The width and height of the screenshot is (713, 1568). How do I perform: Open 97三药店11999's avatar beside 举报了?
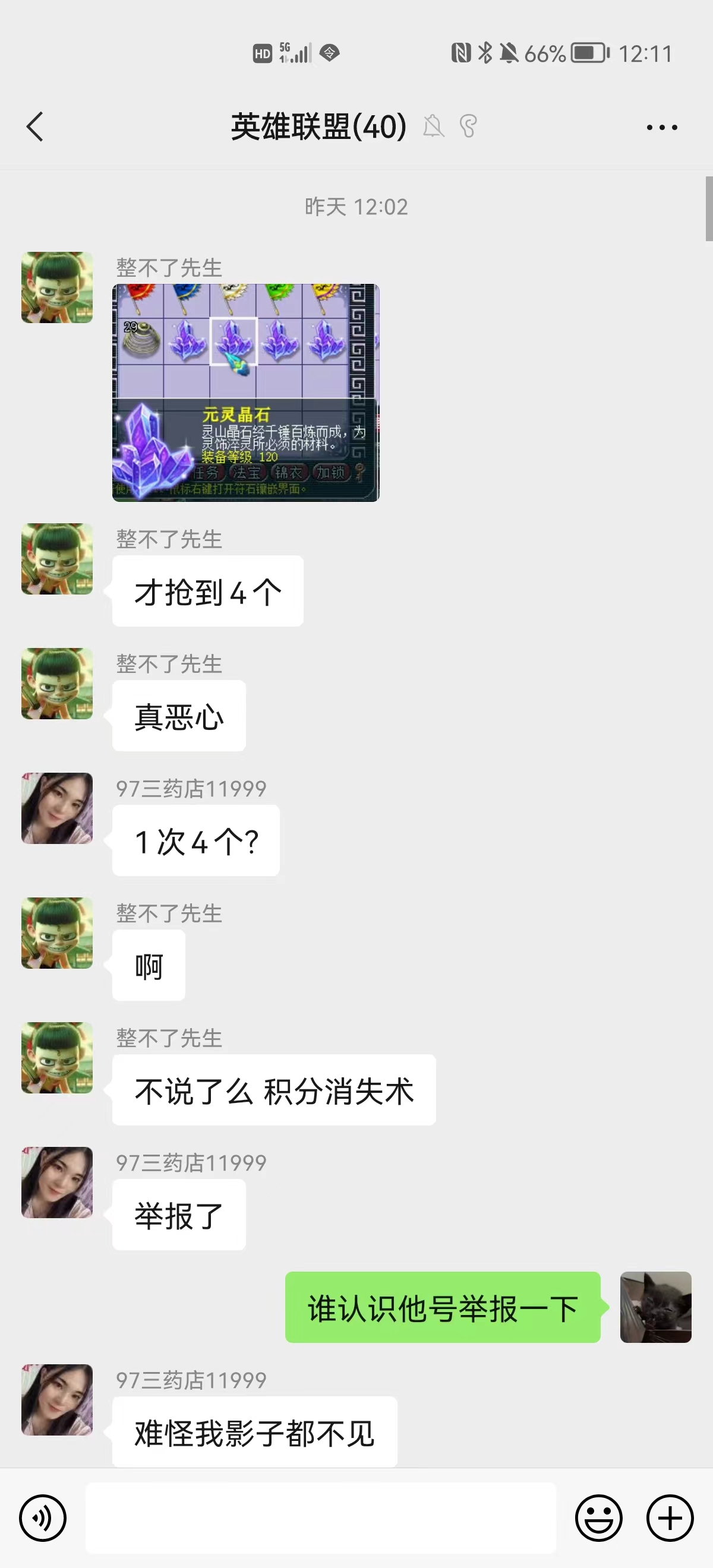pos(57,1182)
